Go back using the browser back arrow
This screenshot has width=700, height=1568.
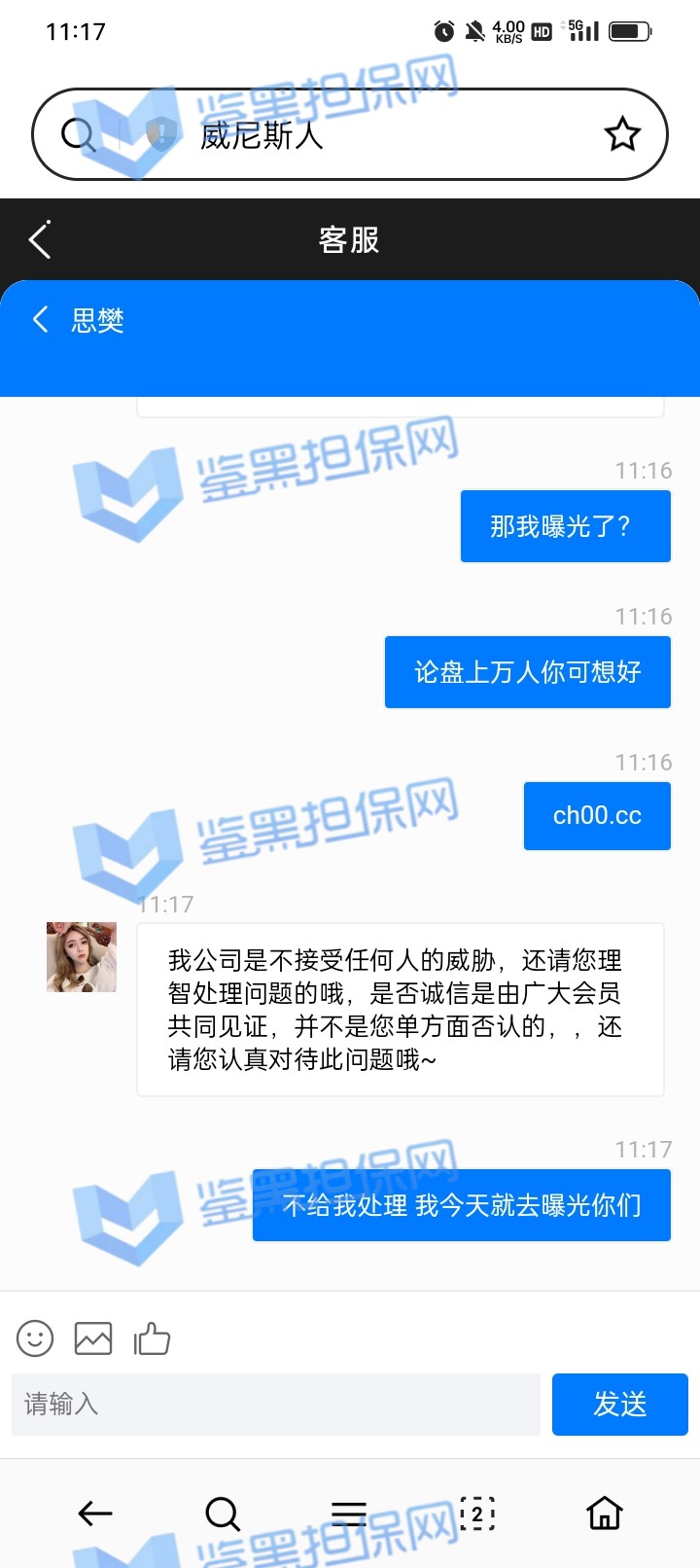(x=94, y=1514)
